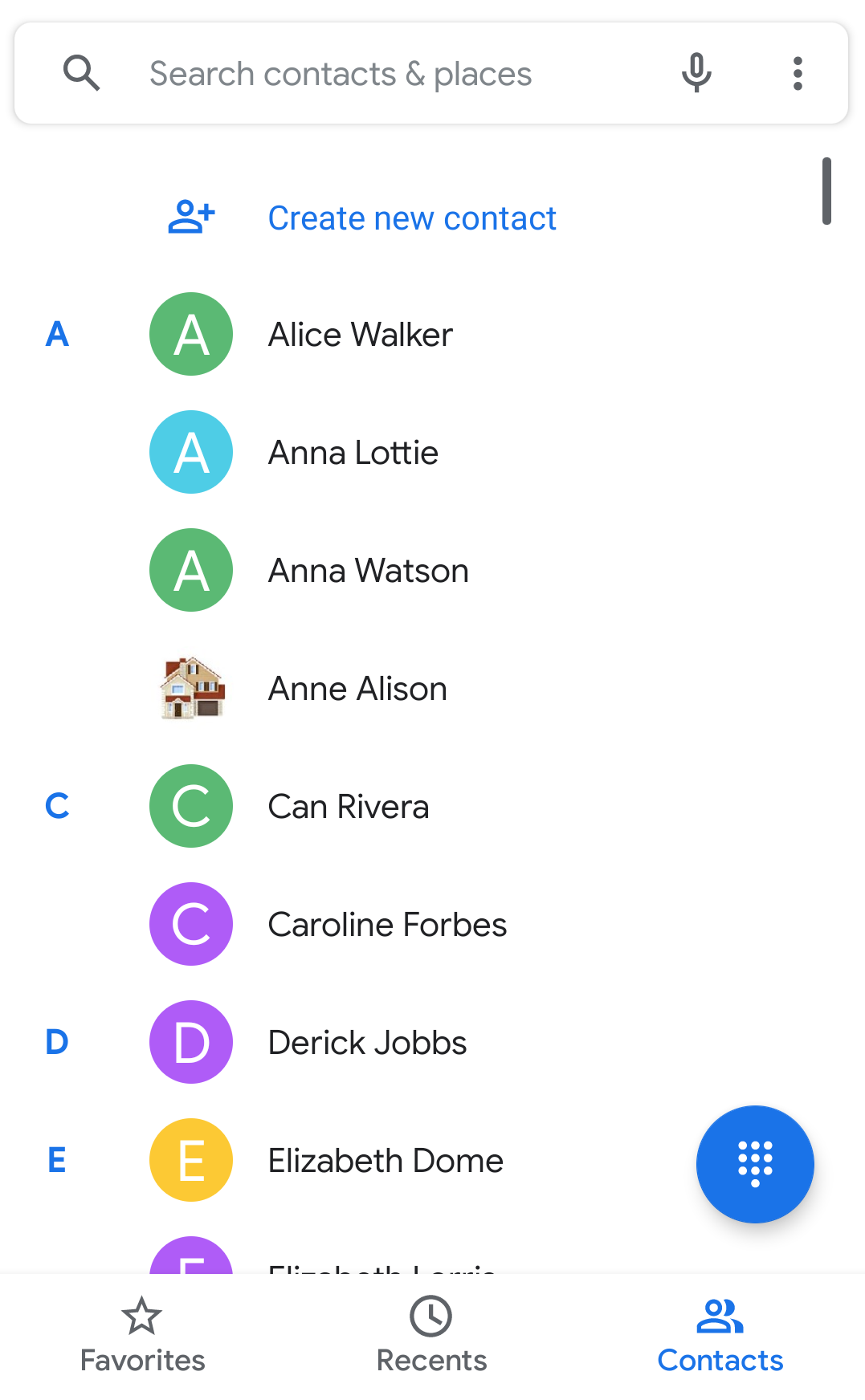Start a voice search with the microphone
The height and width of the screenshot is (1400, 865).
[696, 72]
